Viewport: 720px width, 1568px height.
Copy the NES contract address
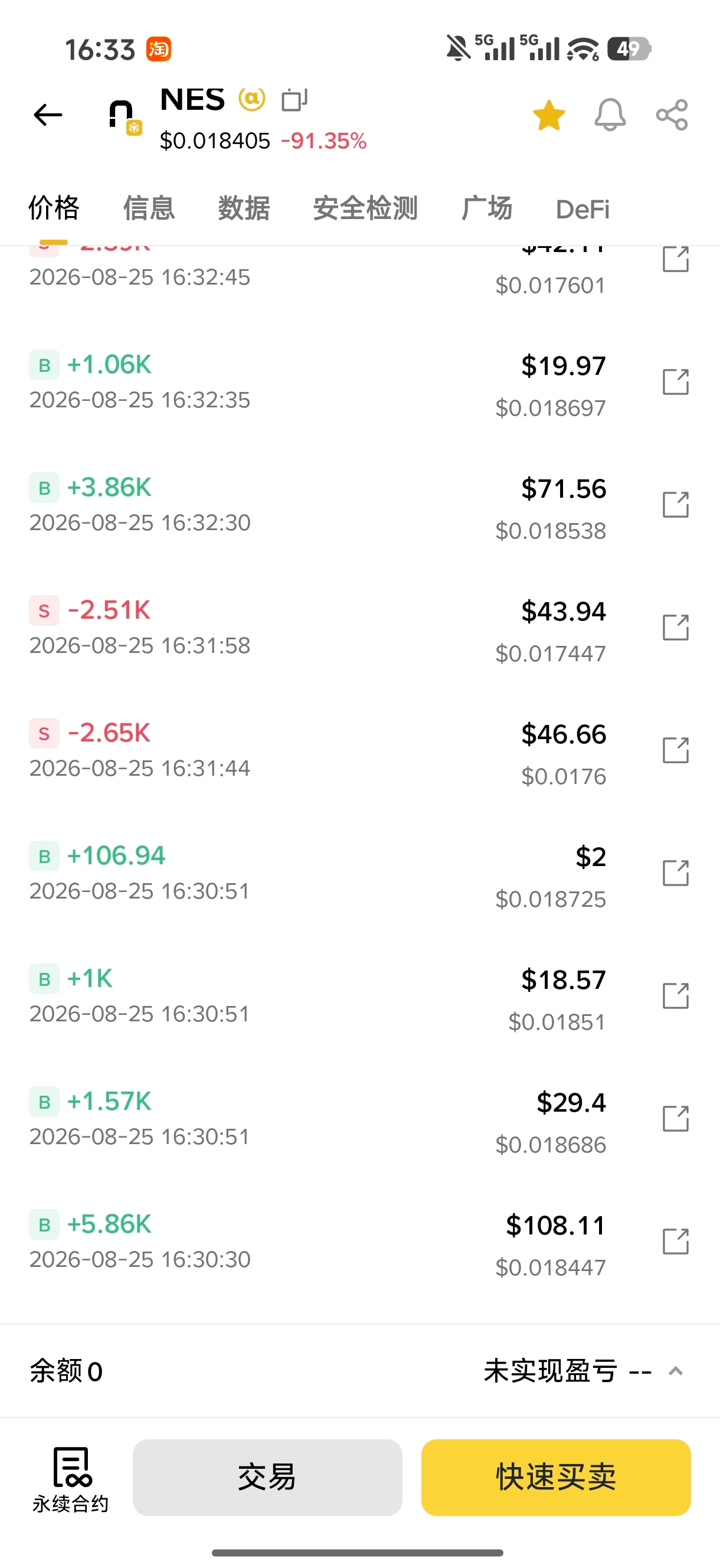pyautogui.click(x=294, y=99)
